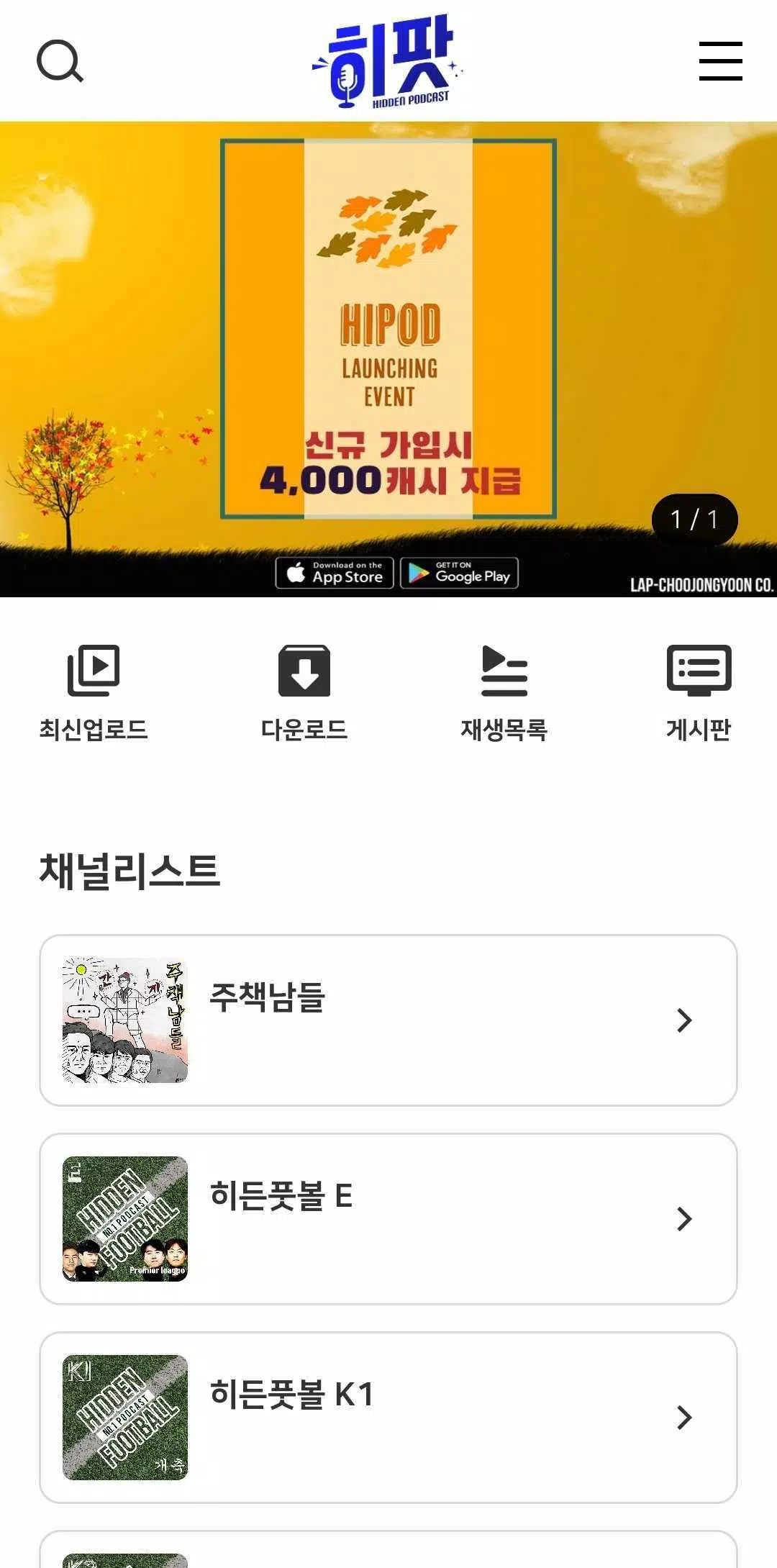Screen dimensions: 777x1568
Task: Open the 주책남들 channel
Action: point(388,1020)
